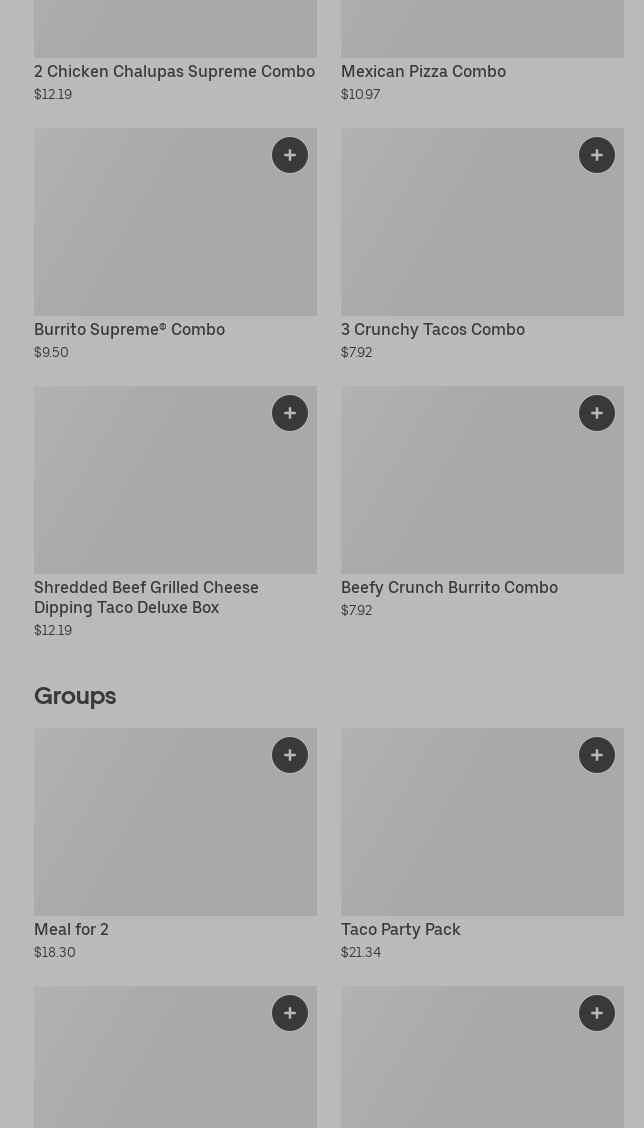
Task: Open 2 Chicken Chalupas Supreme Combo item
Action: [174, 72]
